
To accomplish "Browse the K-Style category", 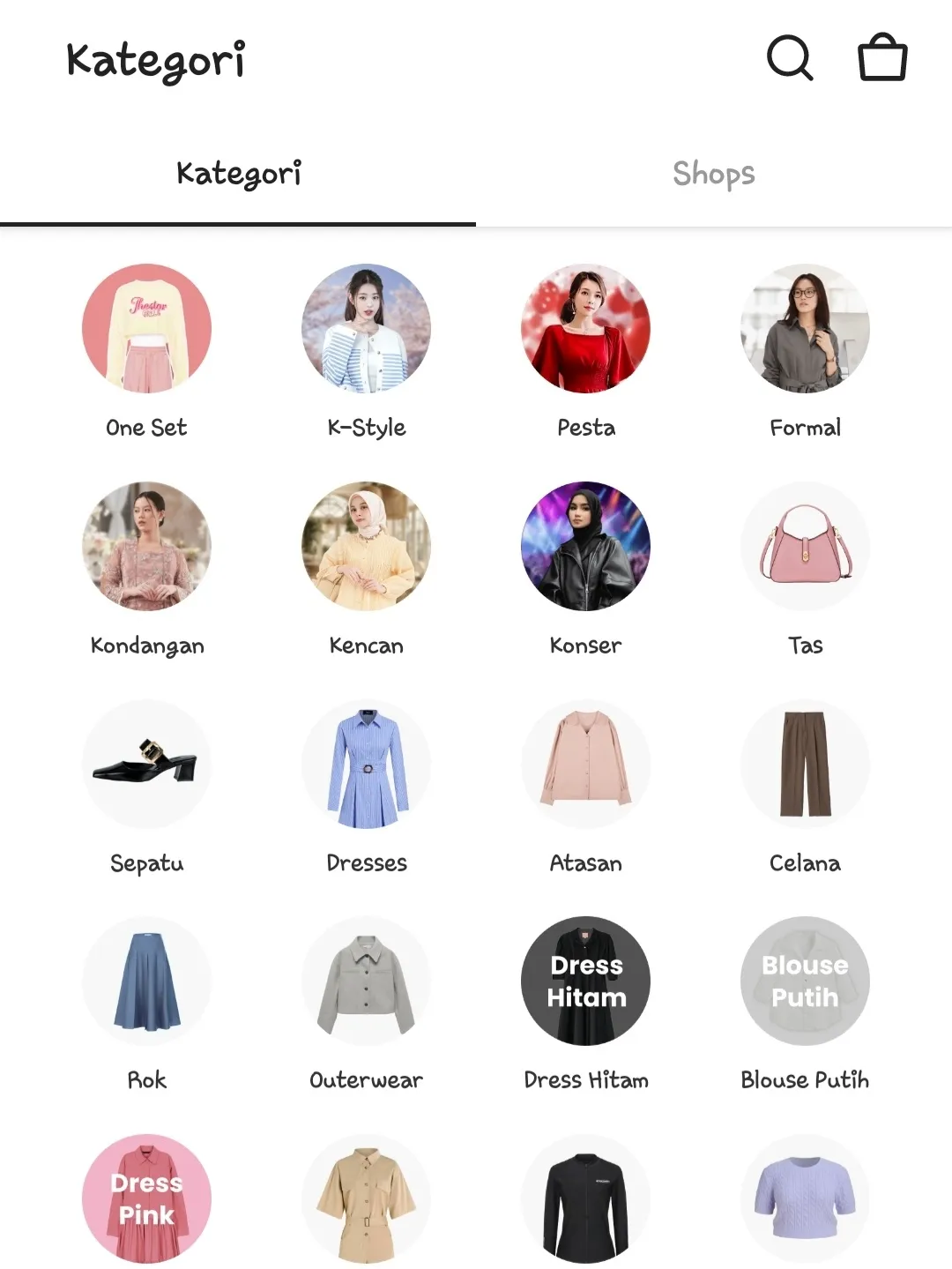I will [x=366, y=328].
